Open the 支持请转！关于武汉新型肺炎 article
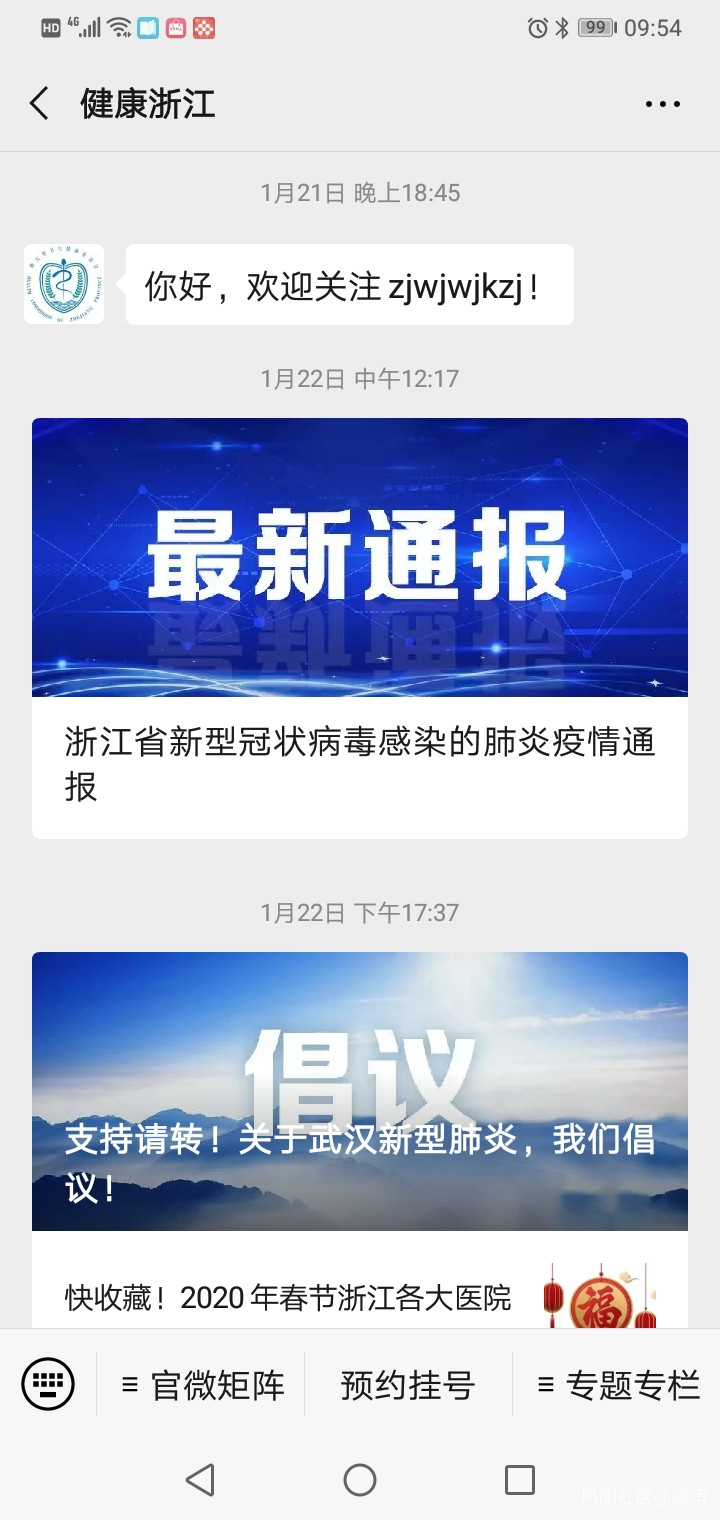This screenshot has height=1520, width=720. 360,1090
